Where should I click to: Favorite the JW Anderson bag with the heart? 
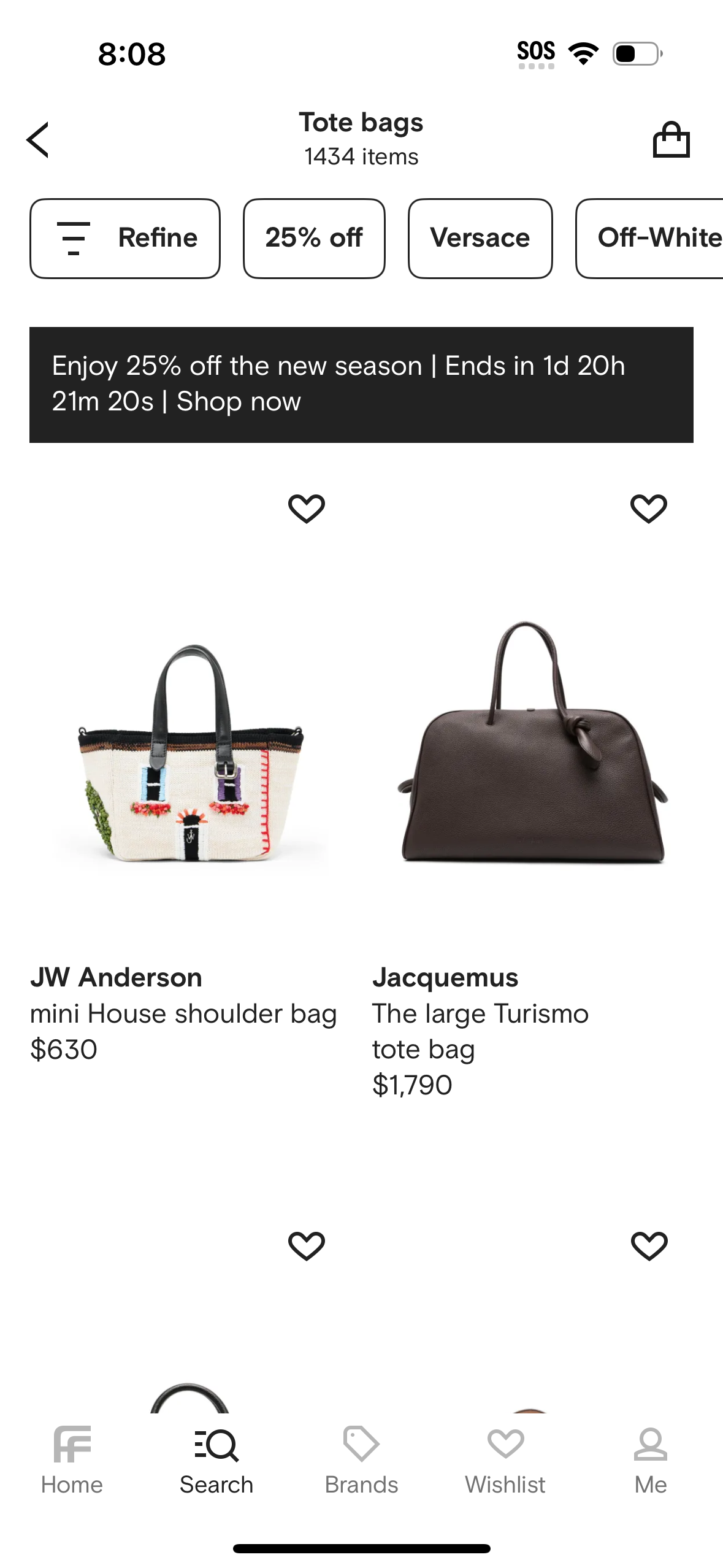pyautogui.click(x=307, y=508)
